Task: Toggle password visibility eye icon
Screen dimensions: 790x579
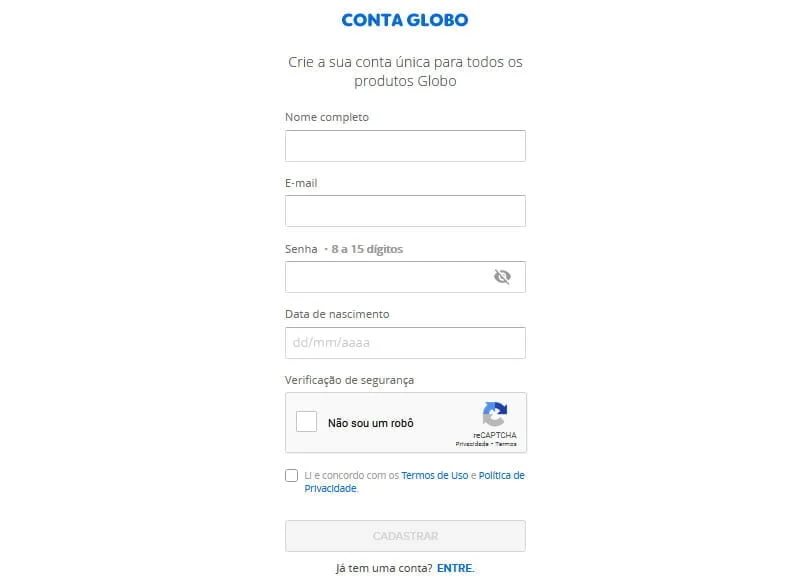Action: coord(502,277)
